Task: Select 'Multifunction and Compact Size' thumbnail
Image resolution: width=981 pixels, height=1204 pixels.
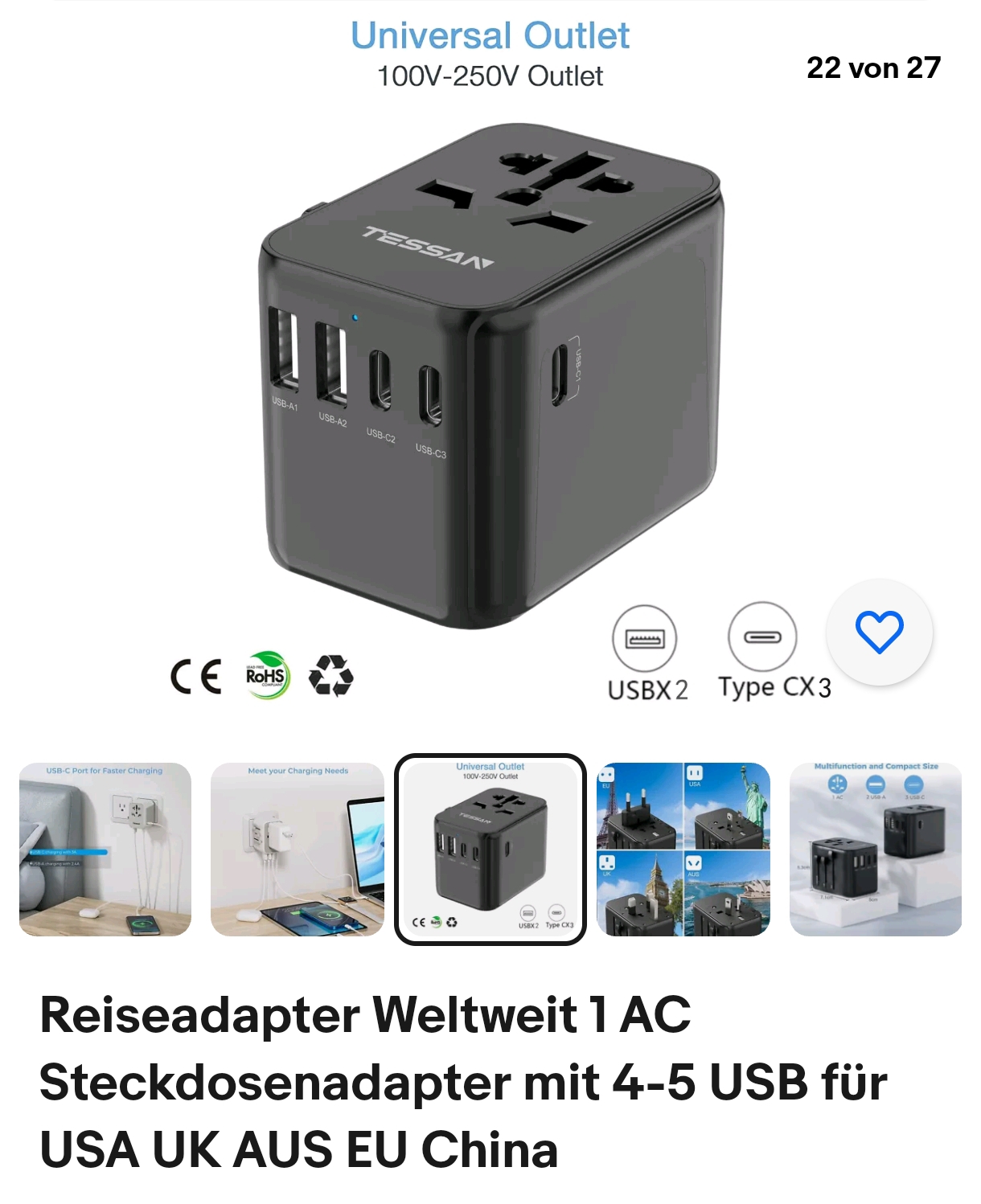Action: point(876,849)
